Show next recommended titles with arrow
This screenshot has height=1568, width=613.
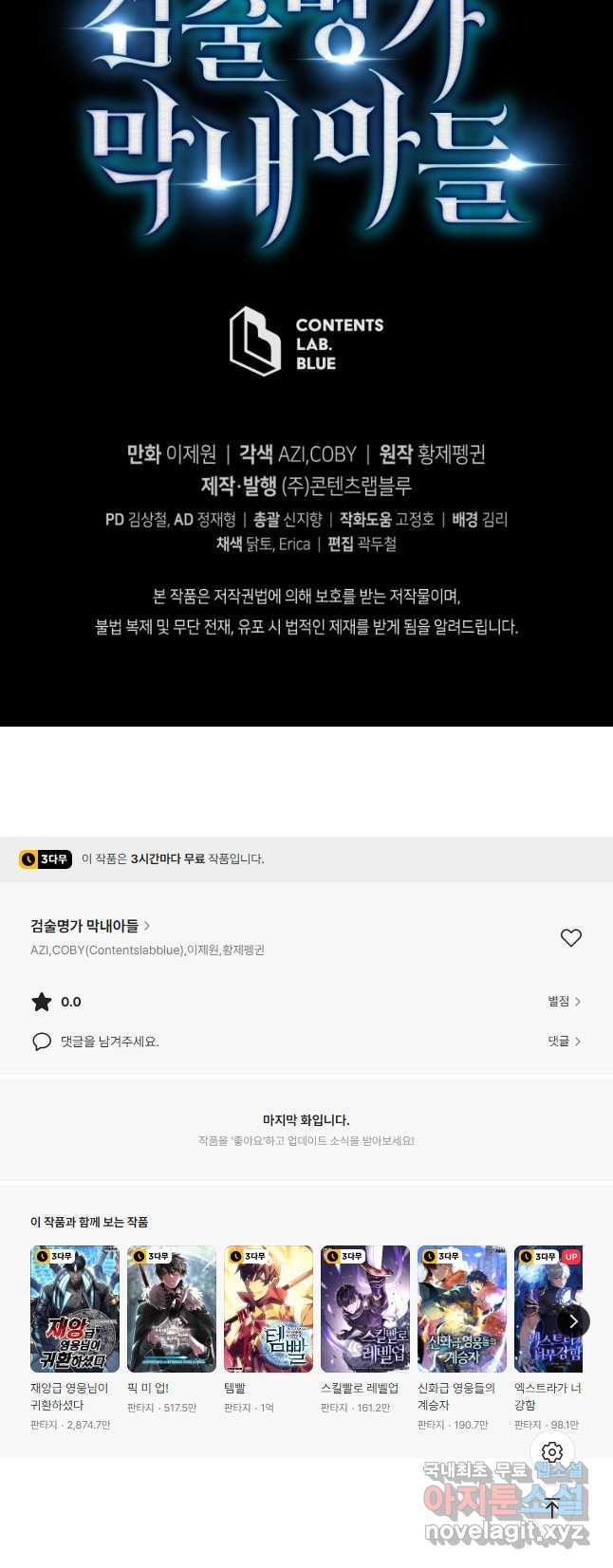pos(572,1320)
